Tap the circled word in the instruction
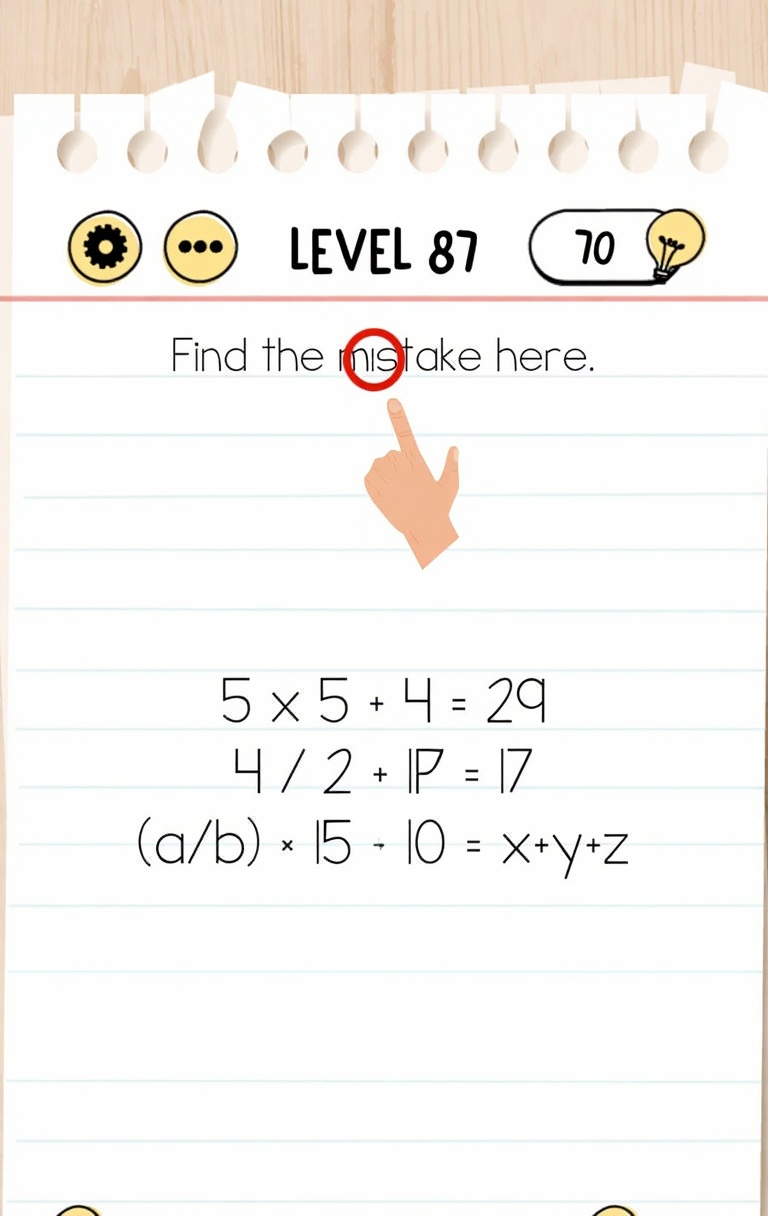The image size is (768, 1216). 373,357
